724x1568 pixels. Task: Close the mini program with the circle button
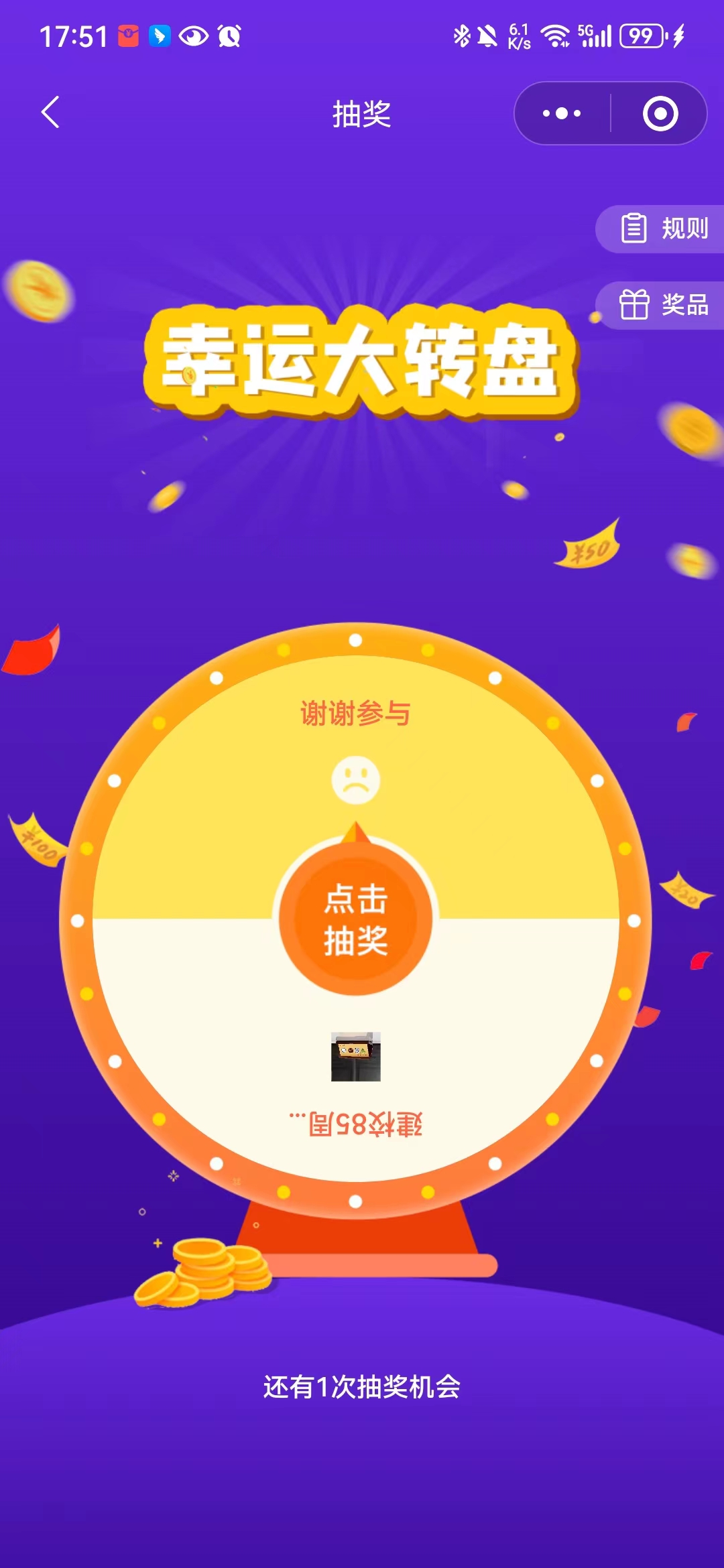point(660,113)
